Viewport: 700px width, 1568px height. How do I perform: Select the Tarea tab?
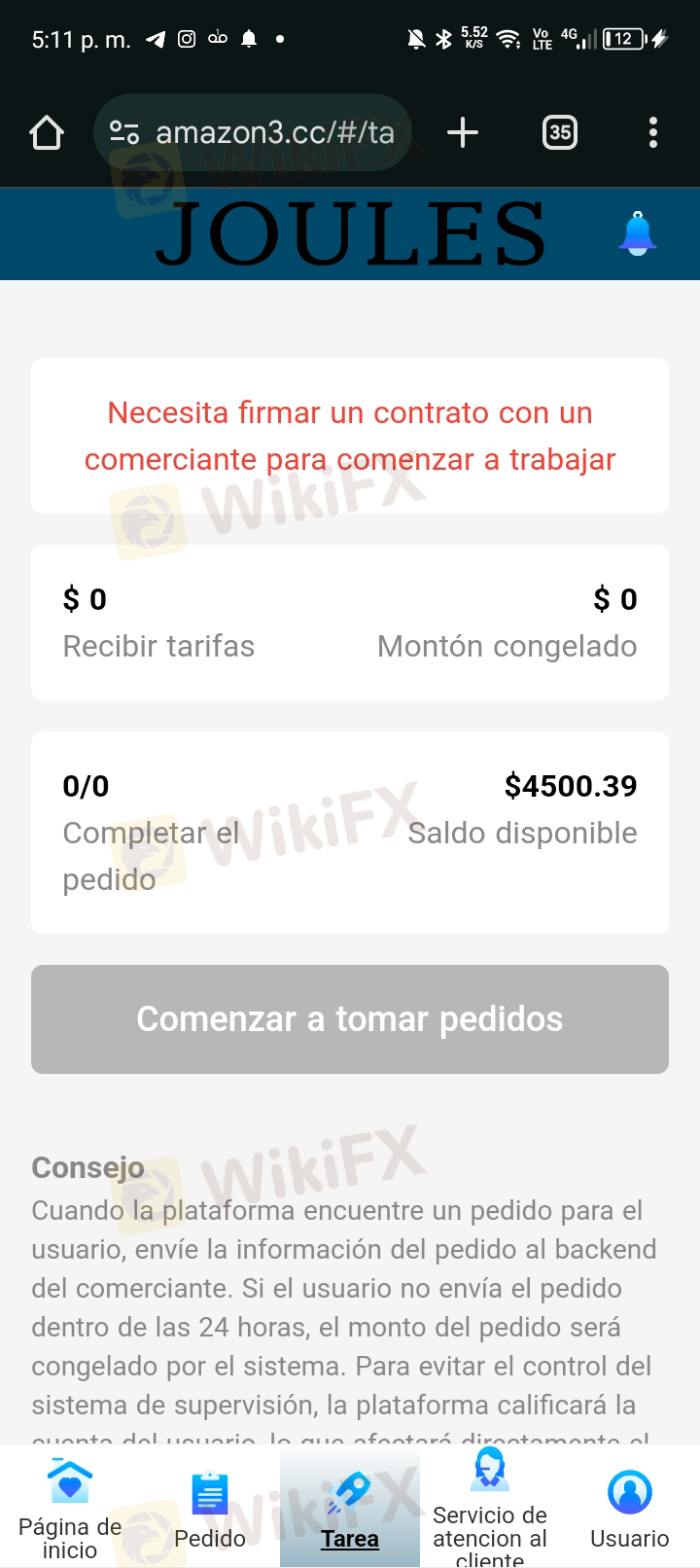point(350,1508)
